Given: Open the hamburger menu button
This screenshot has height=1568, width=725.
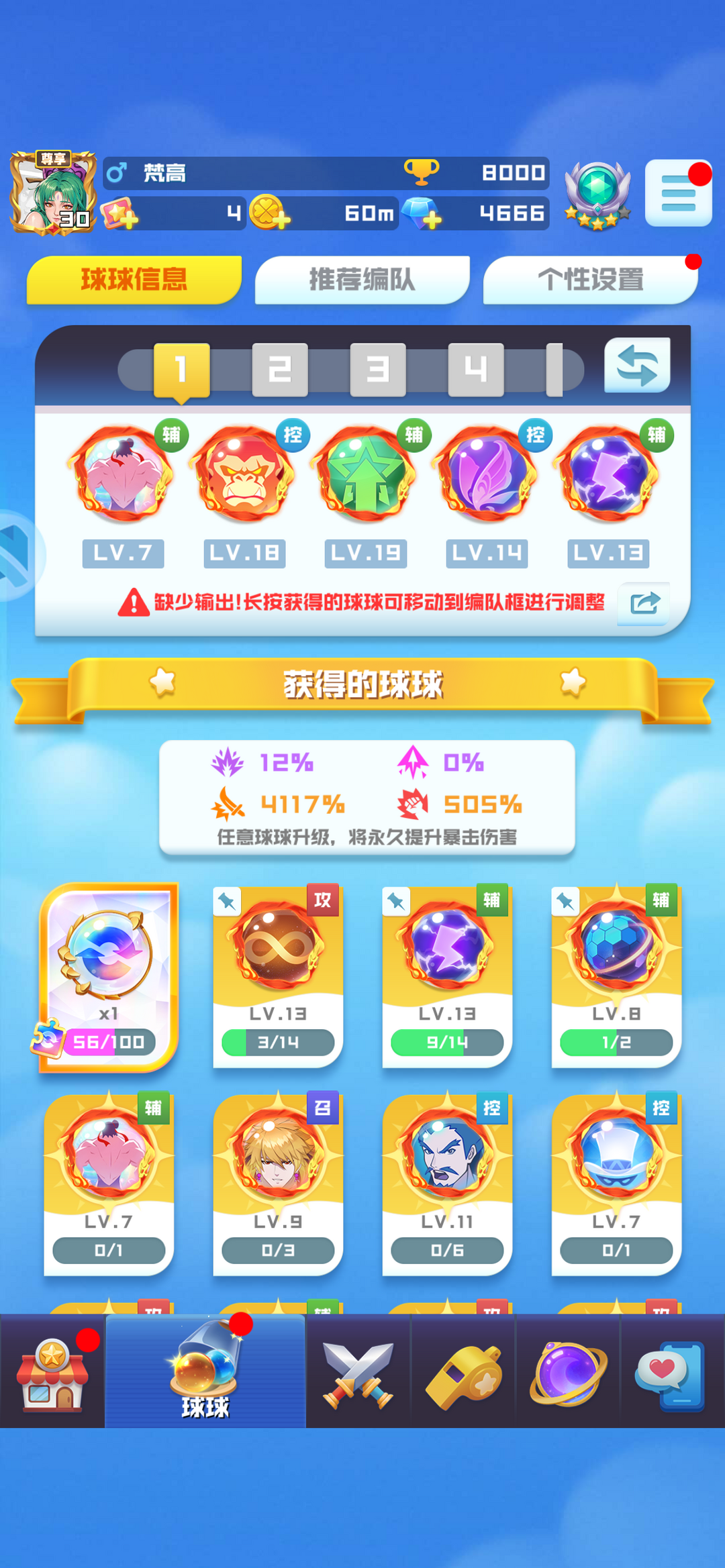Looking at the screenshot, I should click(678, 193).
